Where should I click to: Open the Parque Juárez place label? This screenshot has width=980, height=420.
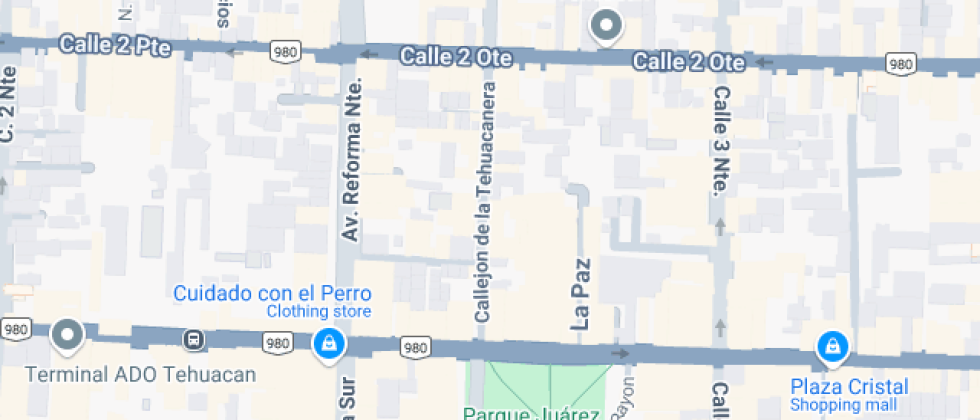pos(530,412)
